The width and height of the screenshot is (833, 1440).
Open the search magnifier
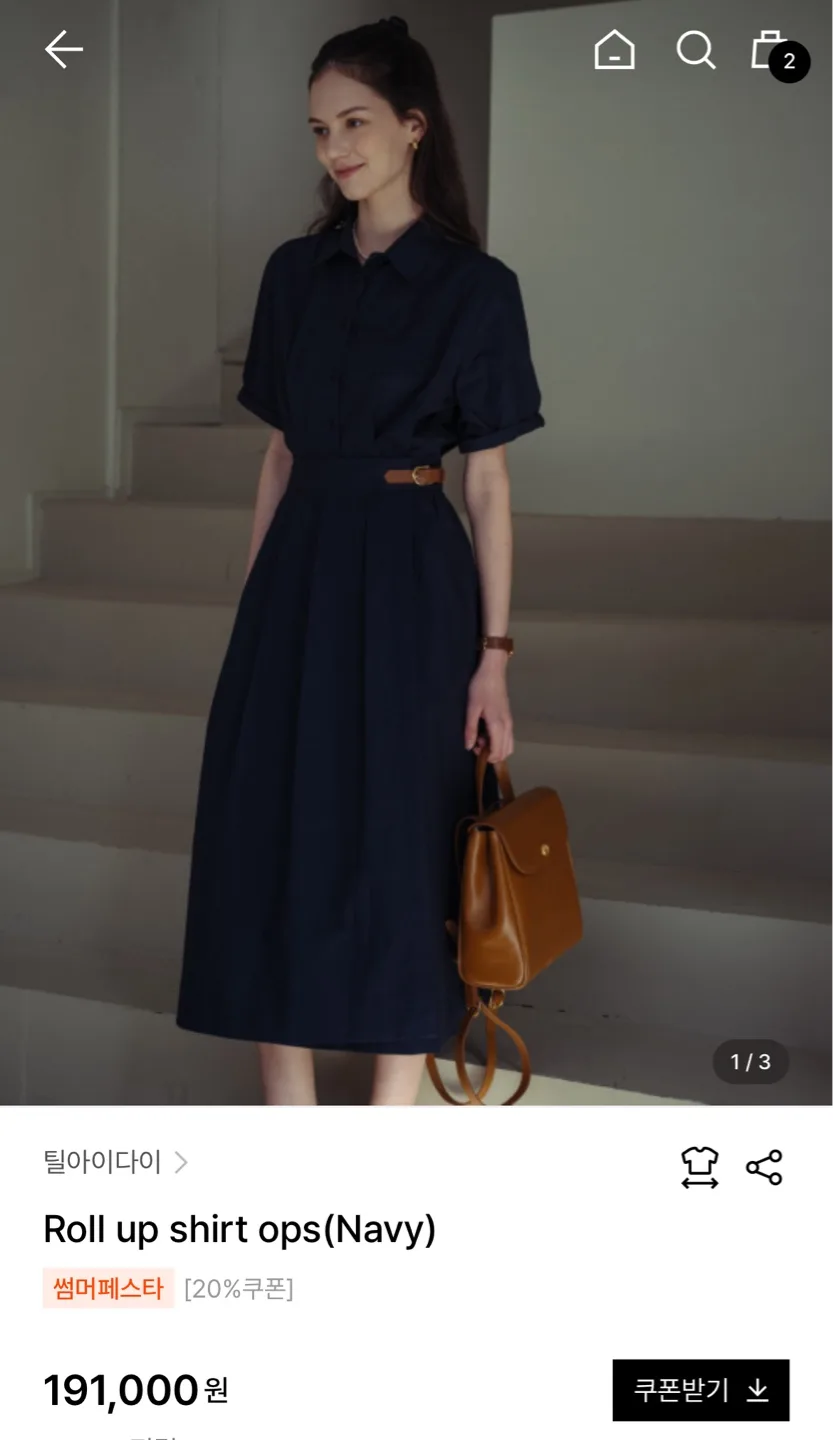point(695,49)
